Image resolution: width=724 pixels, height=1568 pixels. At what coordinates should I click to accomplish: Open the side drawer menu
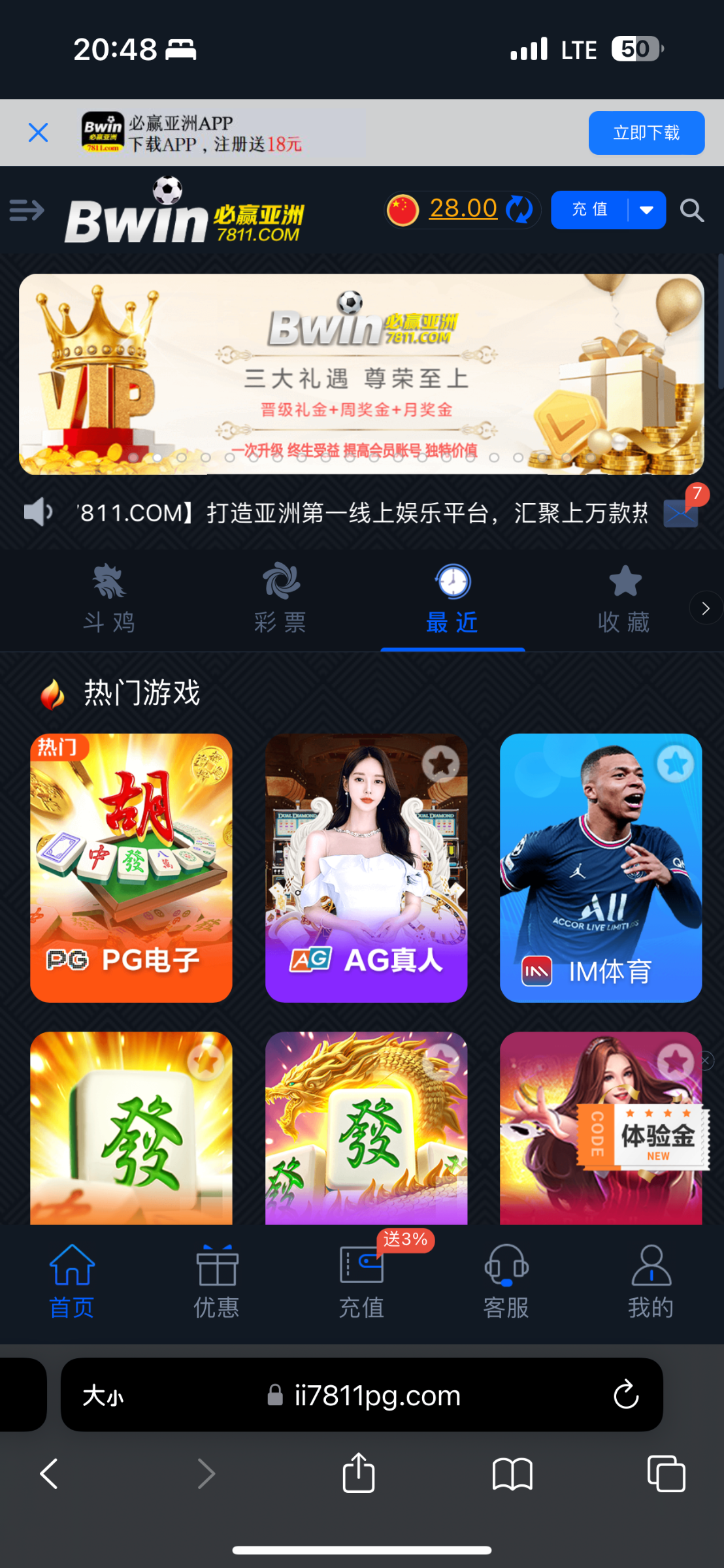click(27, 210)
